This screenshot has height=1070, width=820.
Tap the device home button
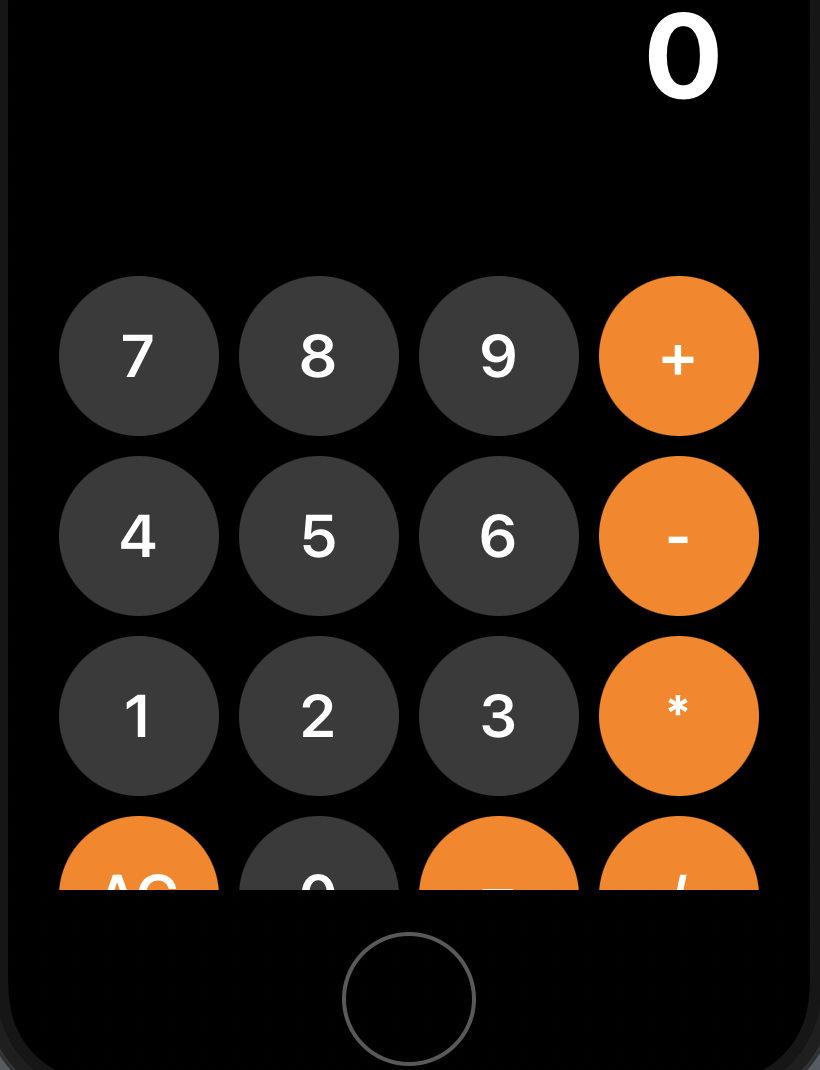tap(409, 998)
